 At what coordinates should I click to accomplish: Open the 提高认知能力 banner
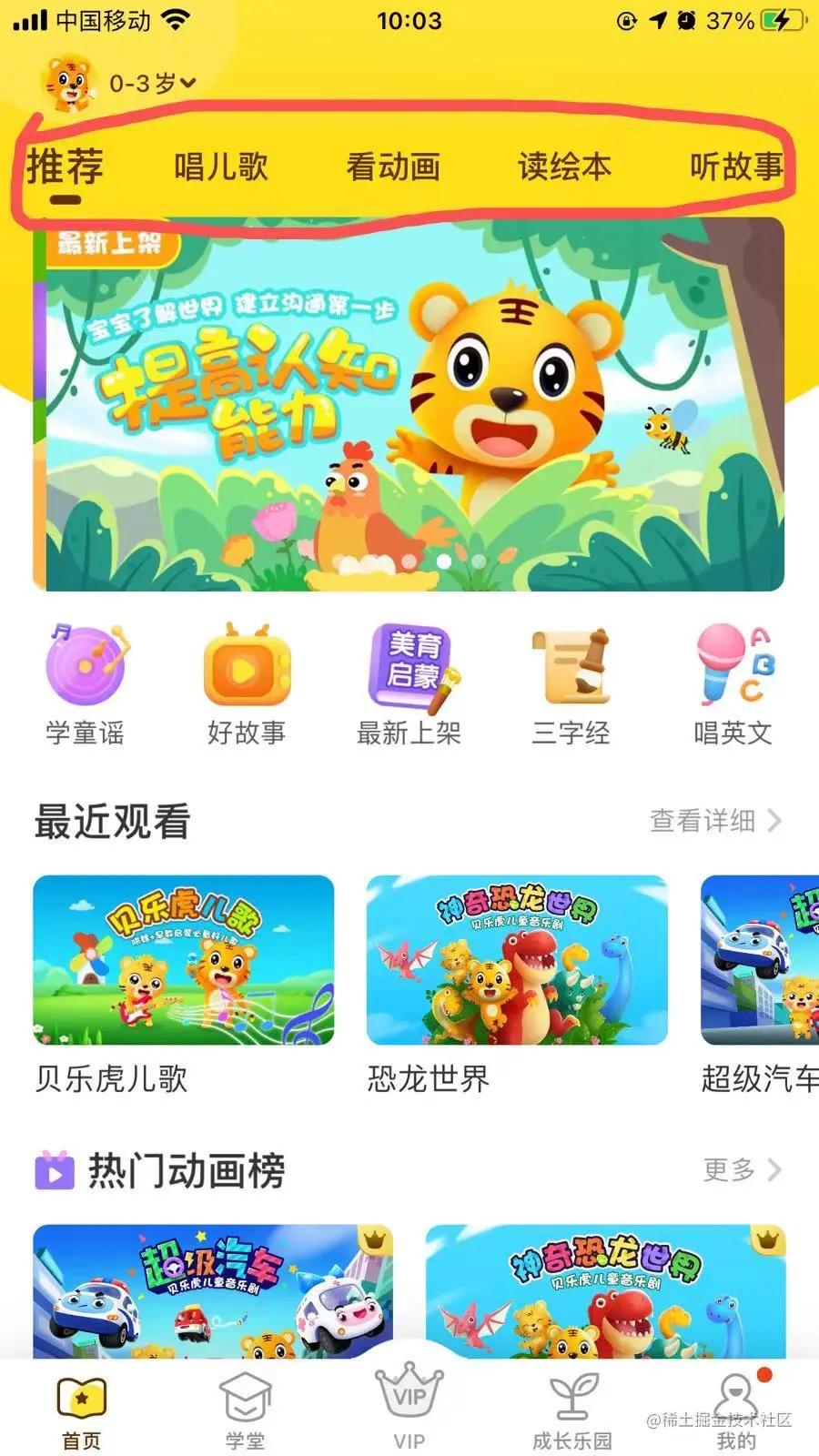tap(409, 405)
